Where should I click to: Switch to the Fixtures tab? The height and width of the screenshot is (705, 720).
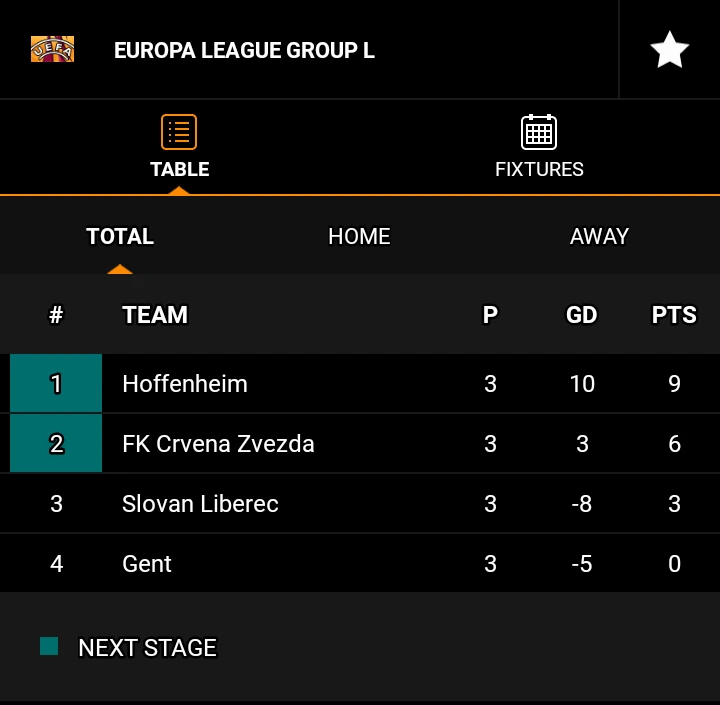(539, 147)
